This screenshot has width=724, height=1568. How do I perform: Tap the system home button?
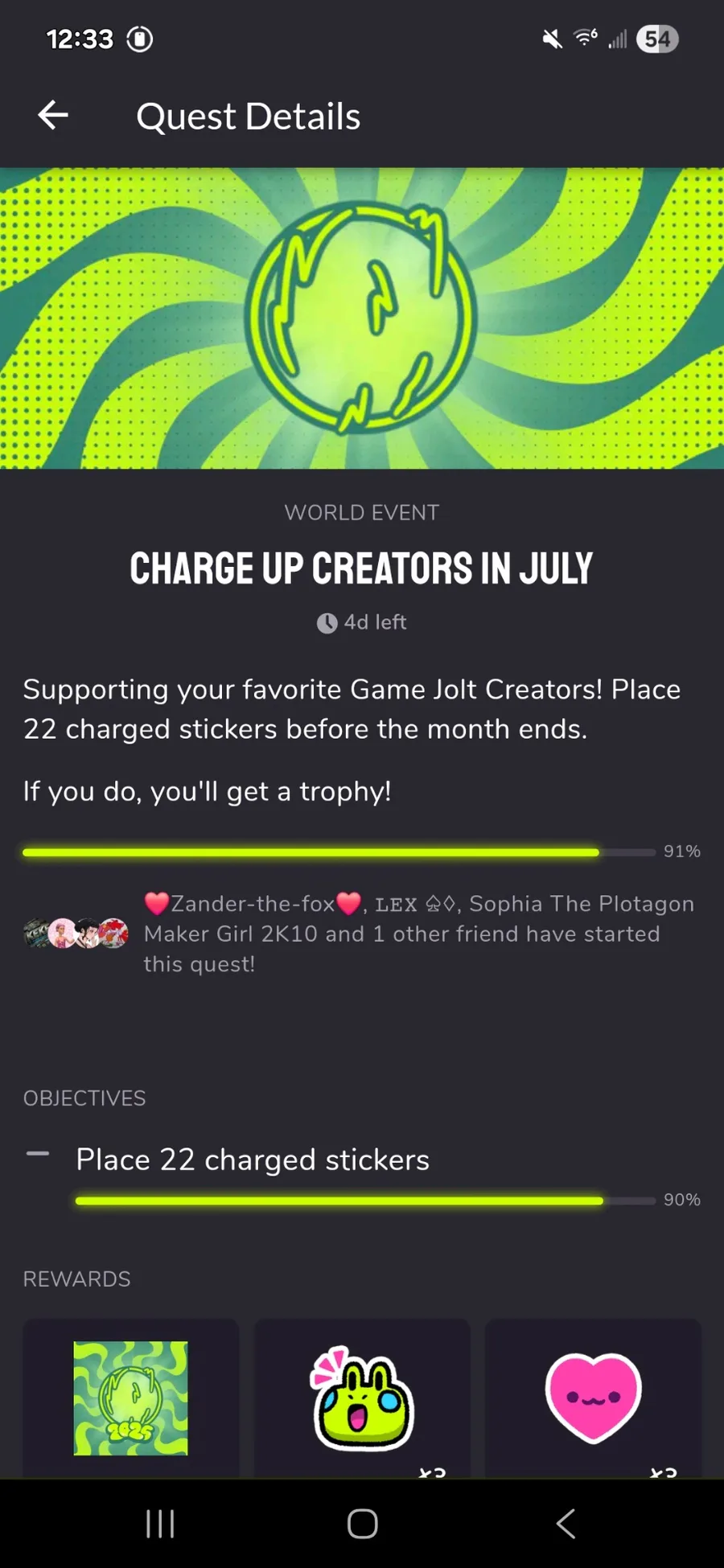362,1523
